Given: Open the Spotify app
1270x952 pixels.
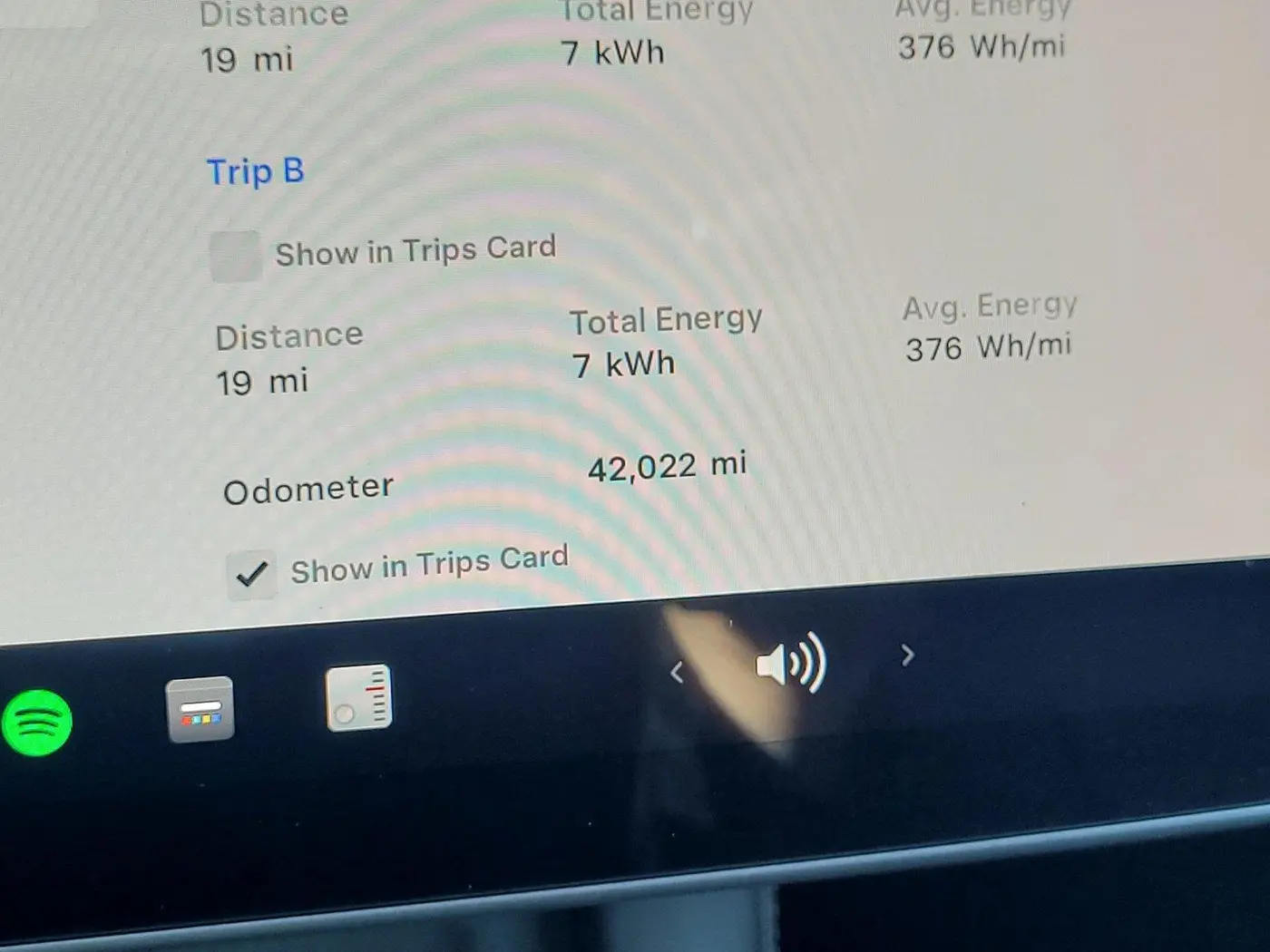Looking at the screenshot, I should point(37,722).
